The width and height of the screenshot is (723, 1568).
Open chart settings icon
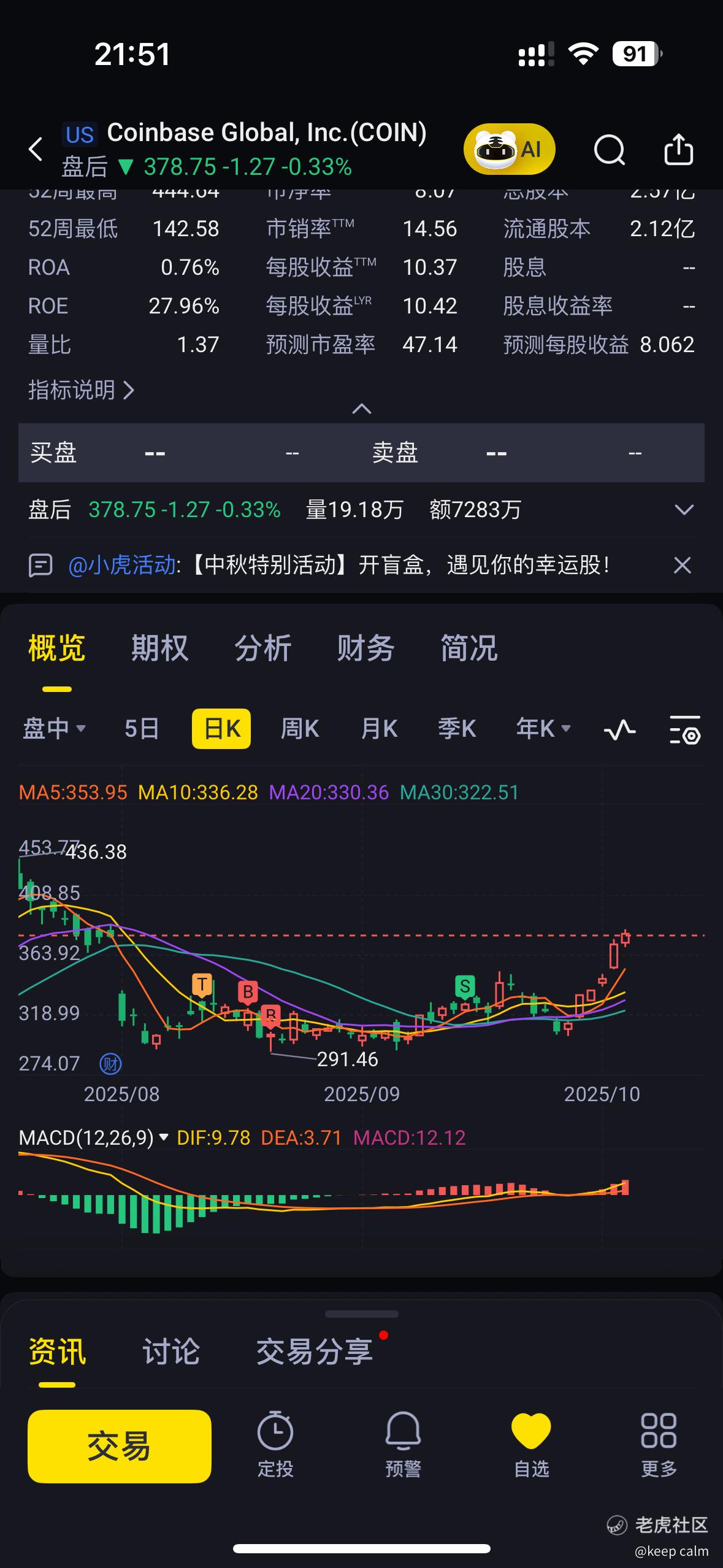pos(684,729)
